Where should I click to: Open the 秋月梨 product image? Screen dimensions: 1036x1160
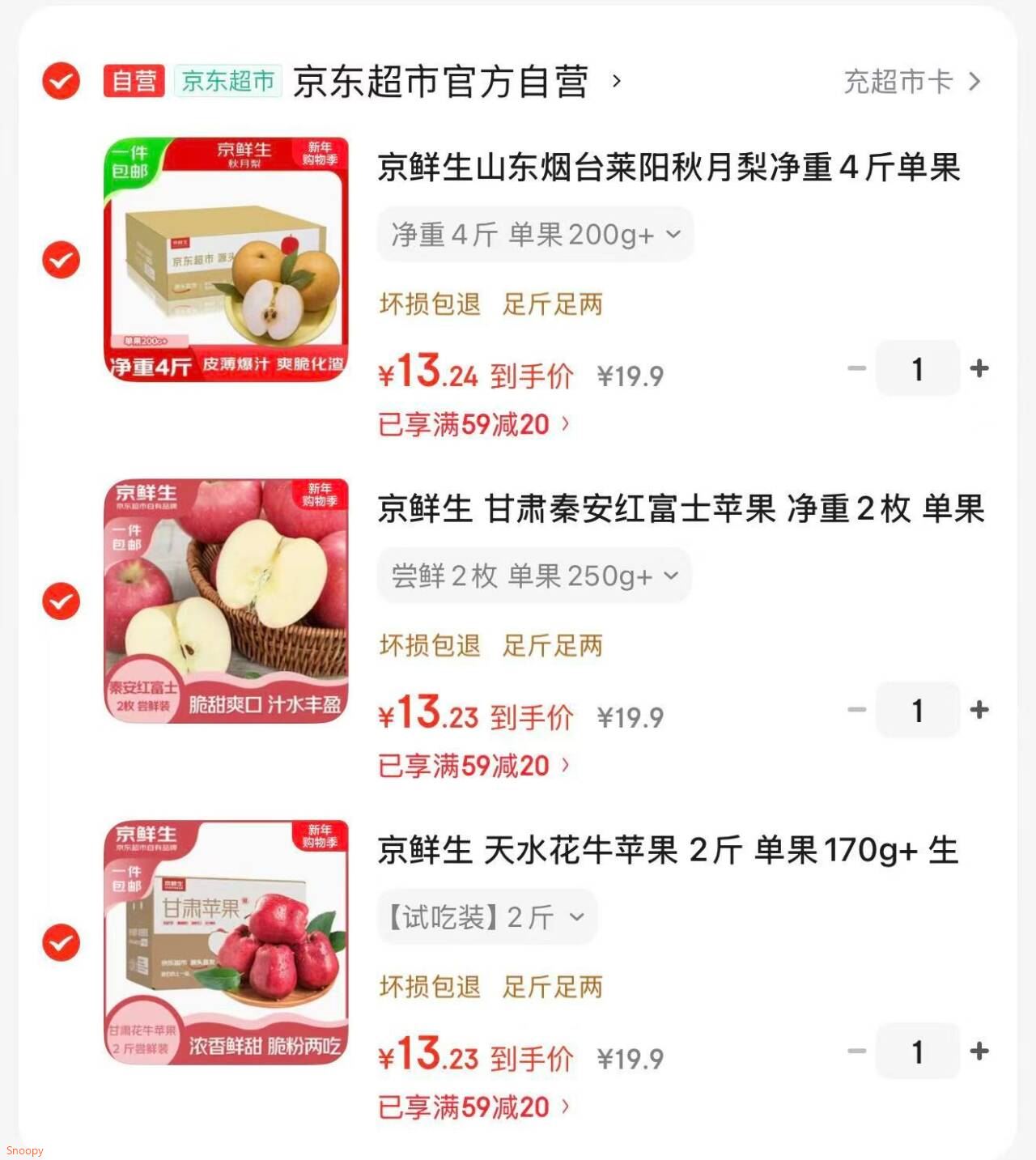click(x=227, y=259)
